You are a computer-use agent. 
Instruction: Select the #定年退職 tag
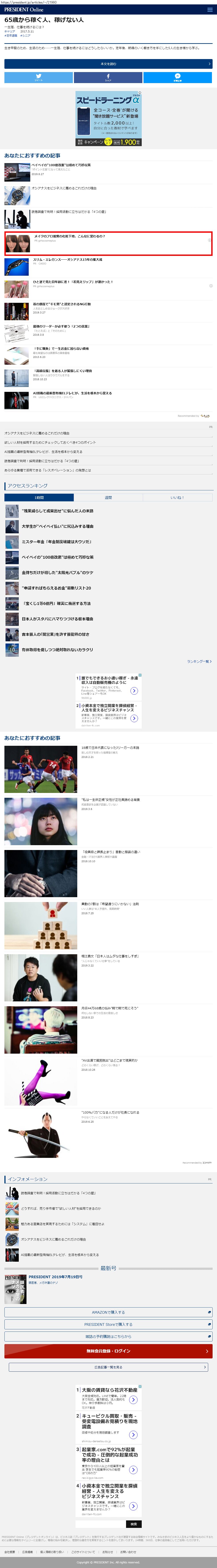pos(11,35)
